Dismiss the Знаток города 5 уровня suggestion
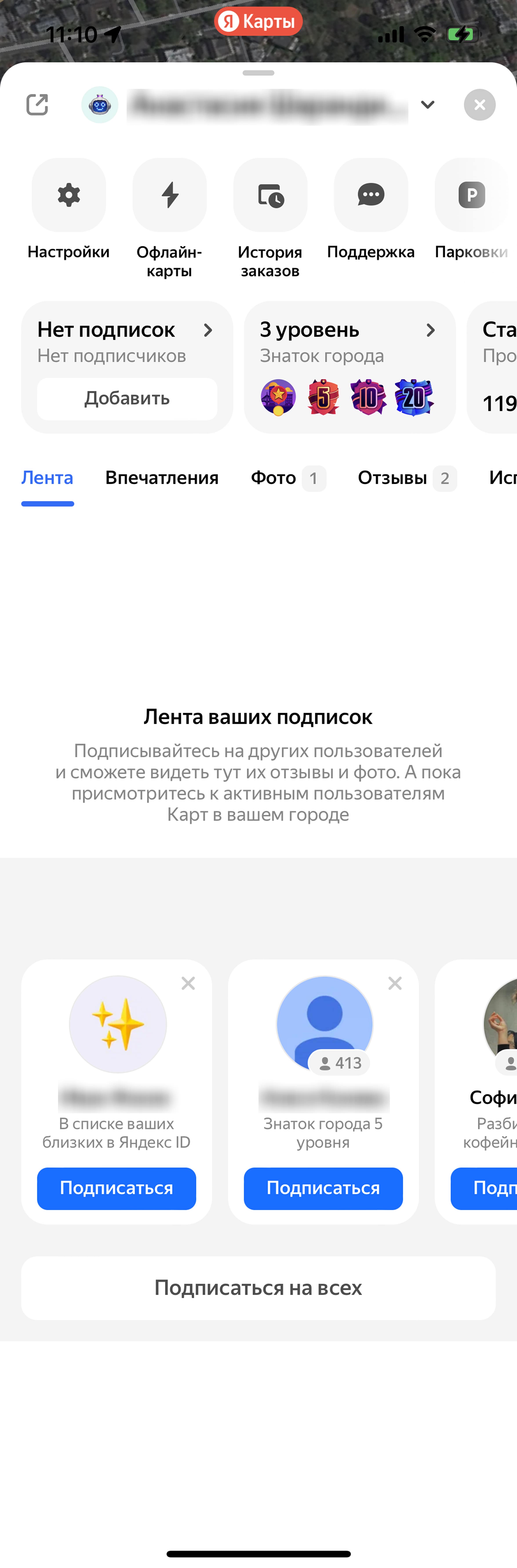Viewport: 517px width, 1568px height. pos(395,983)
